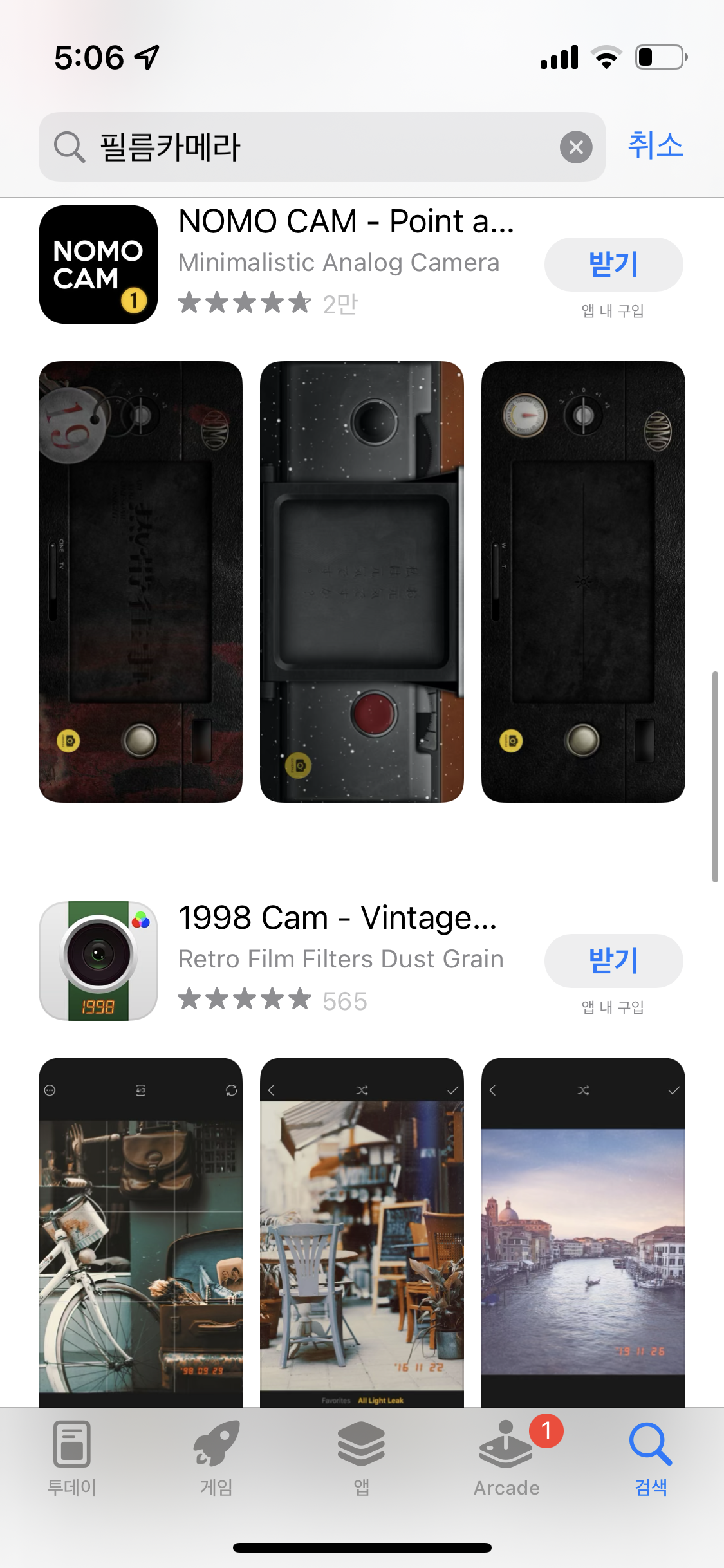The height and width of the screenshot is (1568, 724).
Task: Download 1998 Cam using 받기 button
Action: point(613,960)
